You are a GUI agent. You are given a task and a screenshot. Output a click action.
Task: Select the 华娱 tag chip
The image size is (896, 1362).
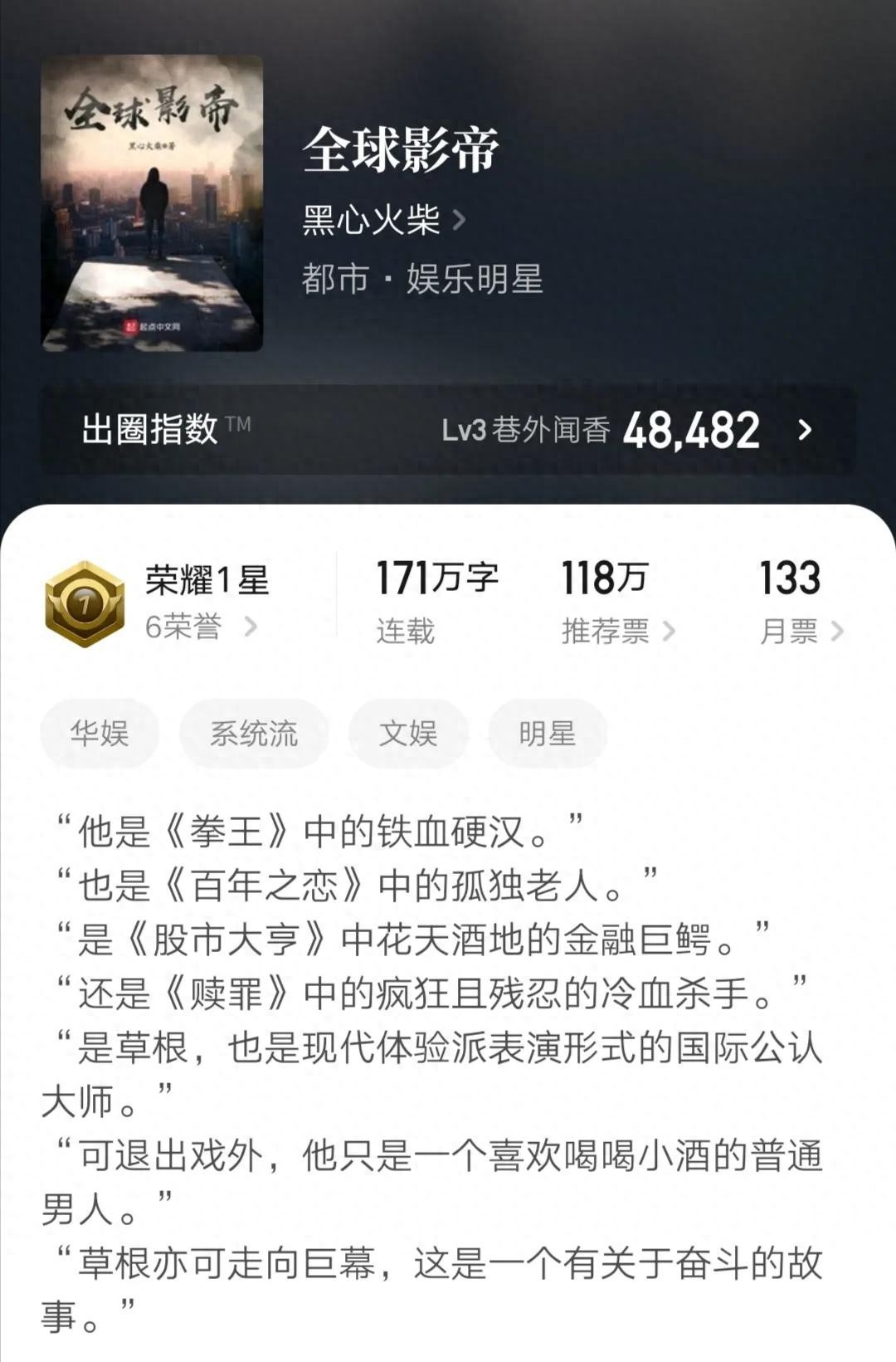click(x=100, y=734)
